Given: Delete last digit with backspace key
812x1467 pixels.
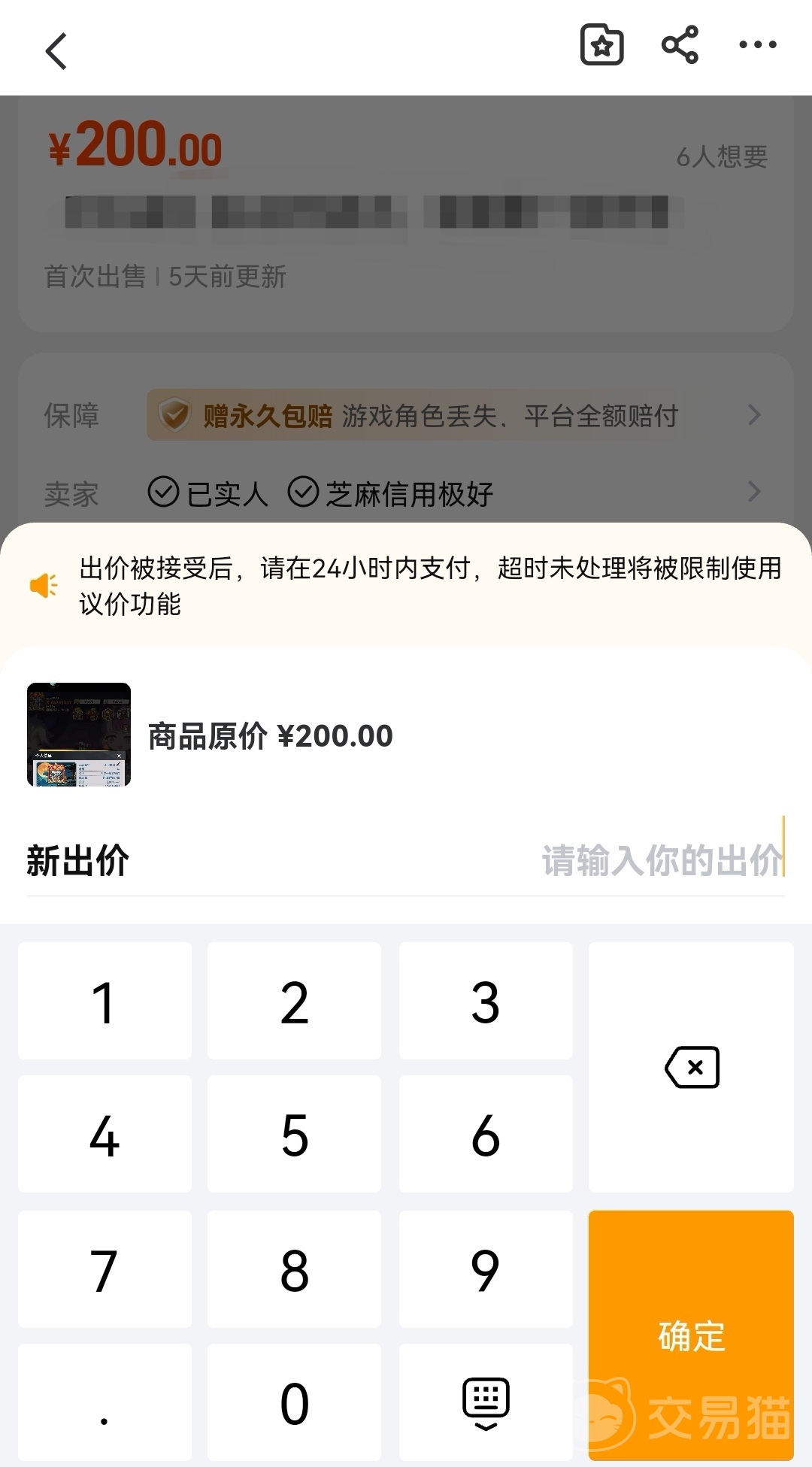Looking at the screenshot, I should point(691,1067).
